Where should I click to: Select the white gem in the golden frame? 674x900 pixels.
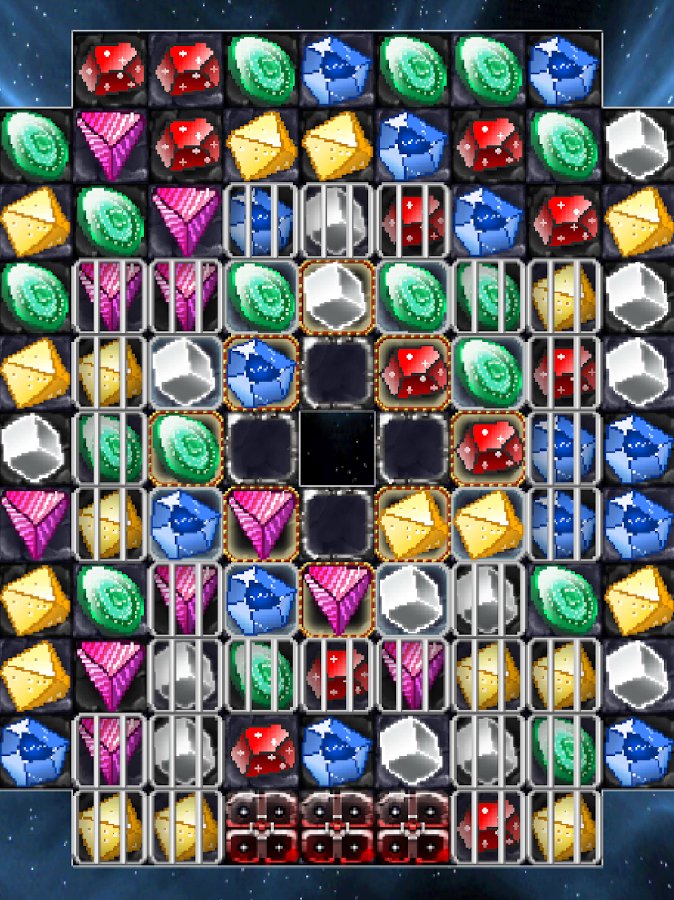tap(337, 296)
